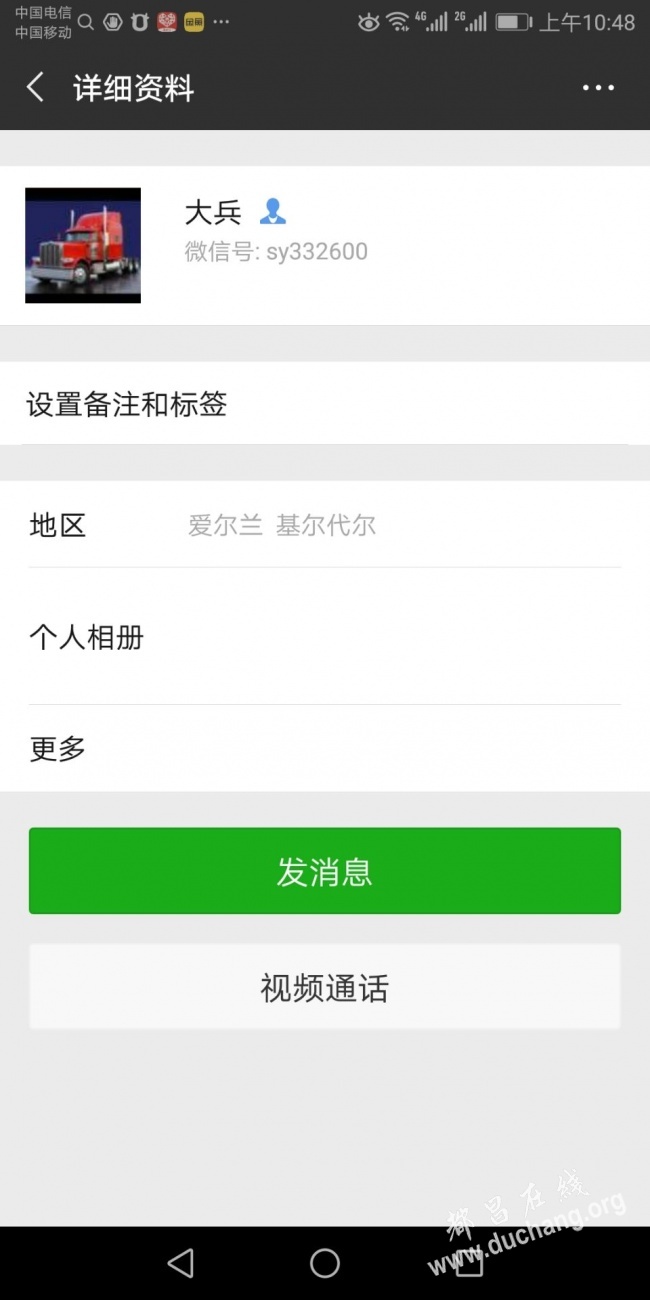This screenshot has width=650, height=1300.
Task: Tap the system back triangle
Action: click(x=180, y=1263)
